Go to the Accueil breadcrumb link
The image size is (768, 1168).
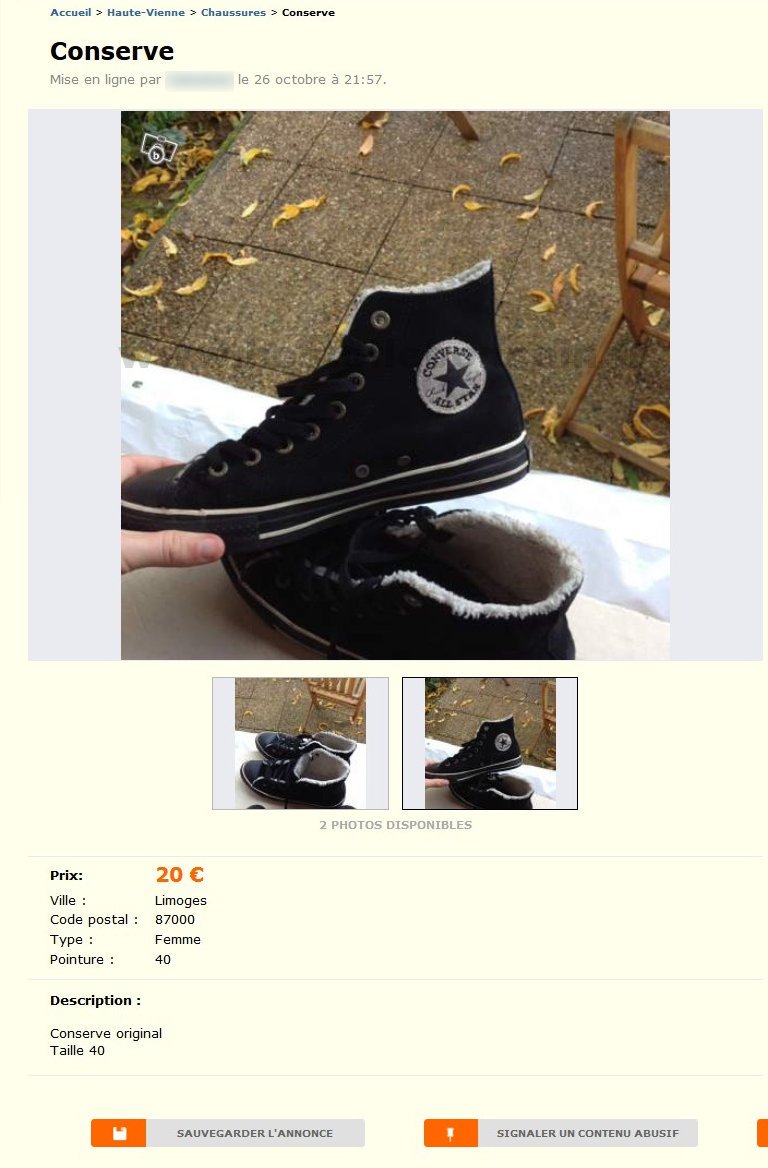pos(70,13)
